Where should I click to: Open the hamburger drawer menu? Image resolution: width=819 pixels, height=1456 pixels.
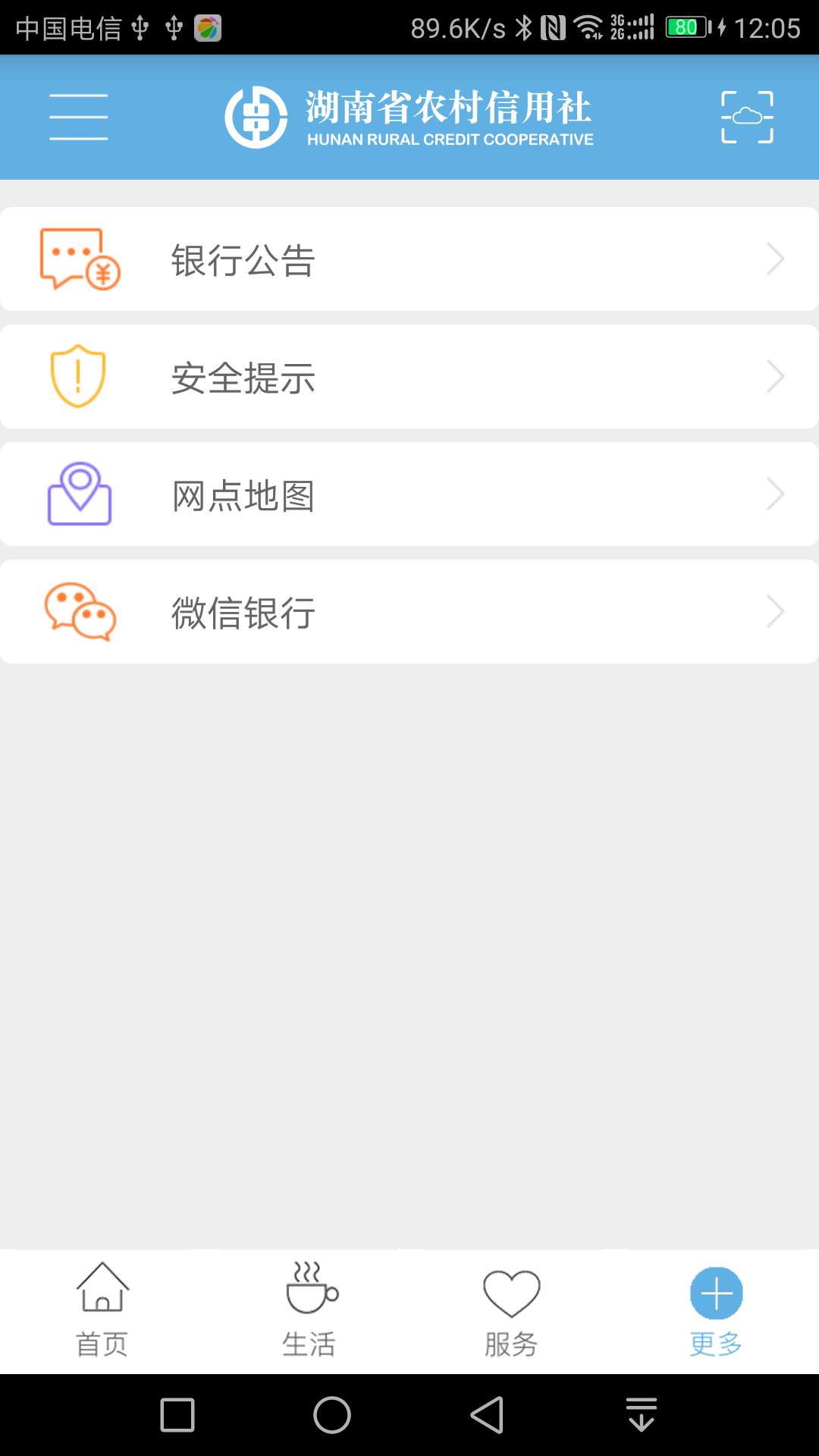click(79, 117)
